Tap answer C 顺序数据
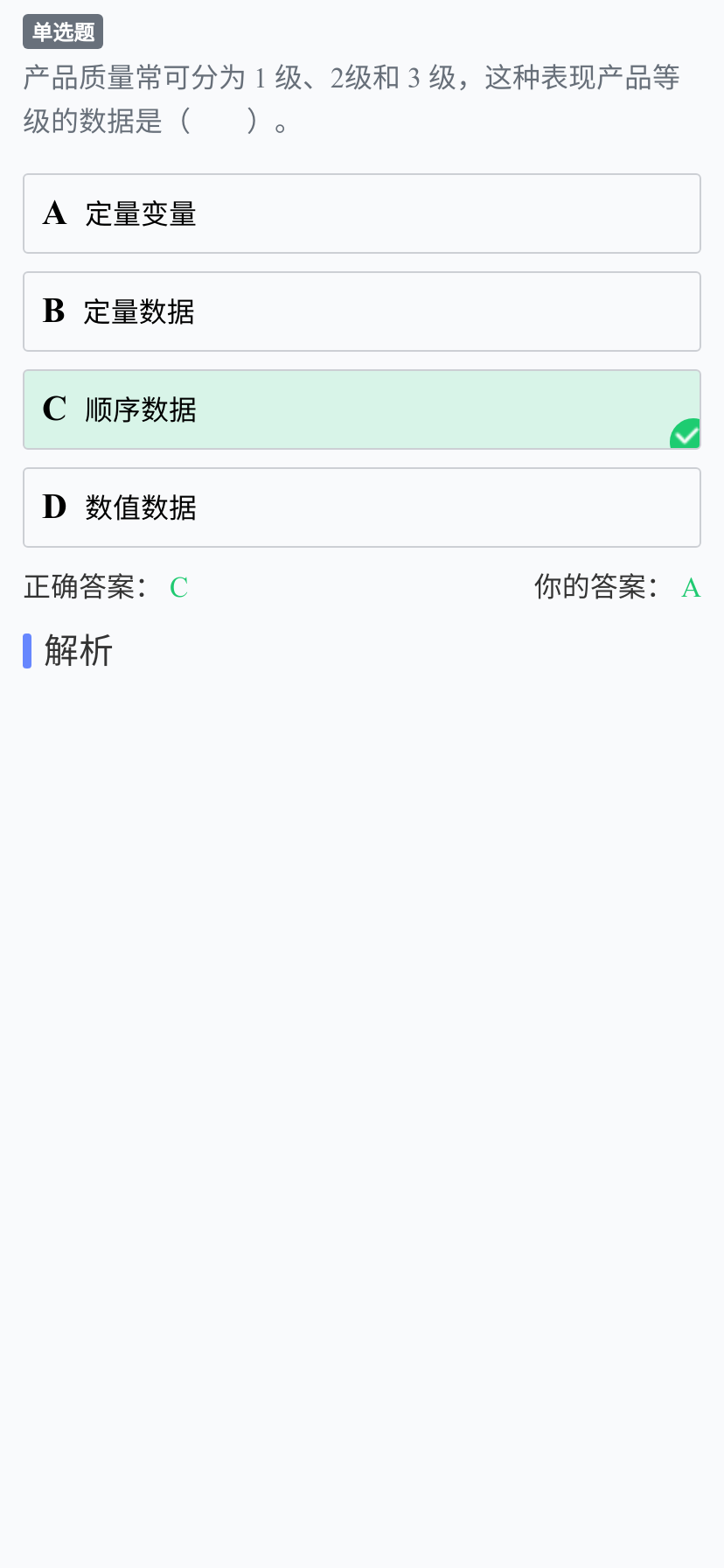The image size is (724, 1568). (x=362, y=409)
